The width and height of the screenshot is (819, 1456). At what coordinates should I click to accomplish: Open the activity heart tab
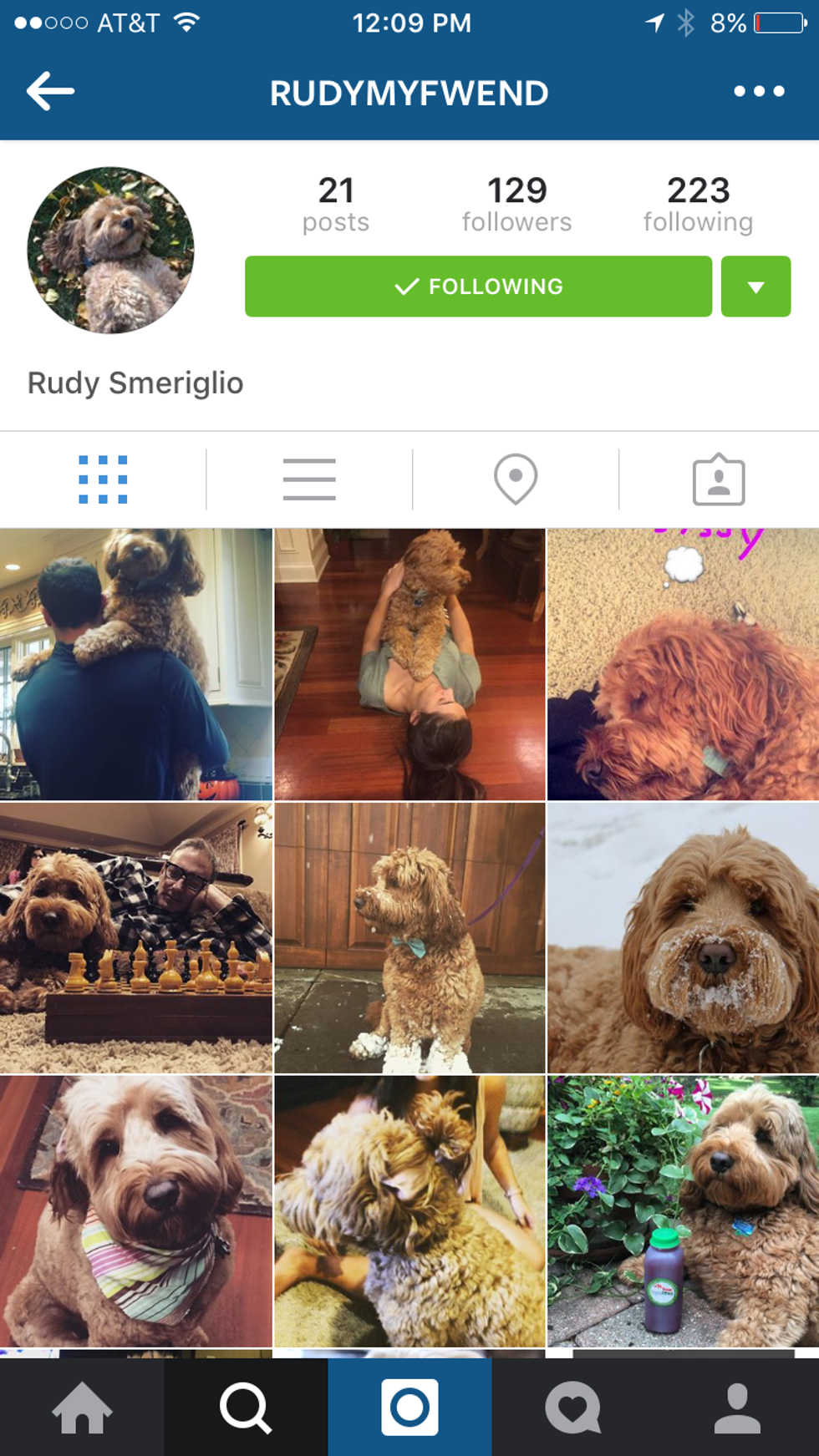coord(573,1408)
